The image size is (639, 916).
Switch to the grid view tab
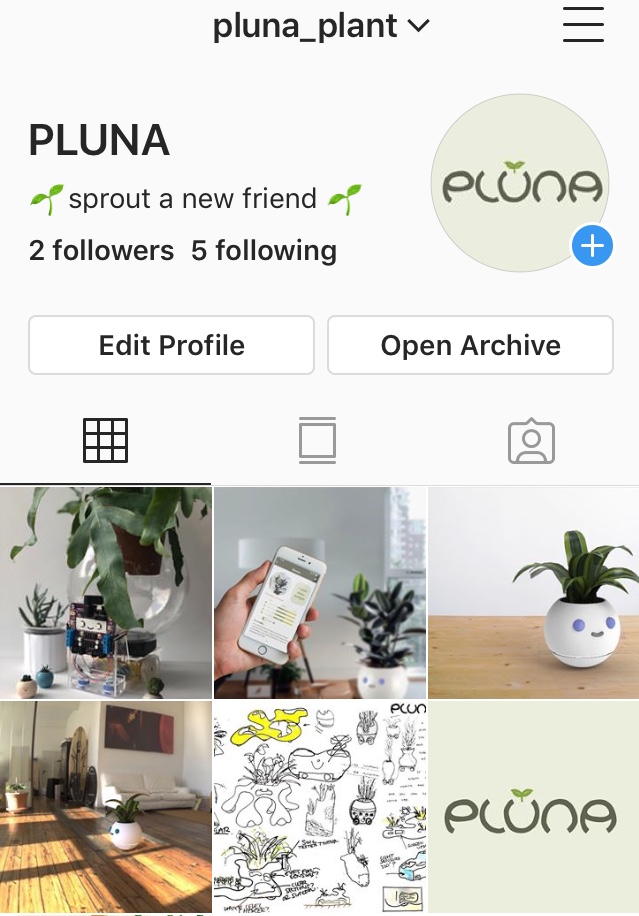click(x=106, y=440)
